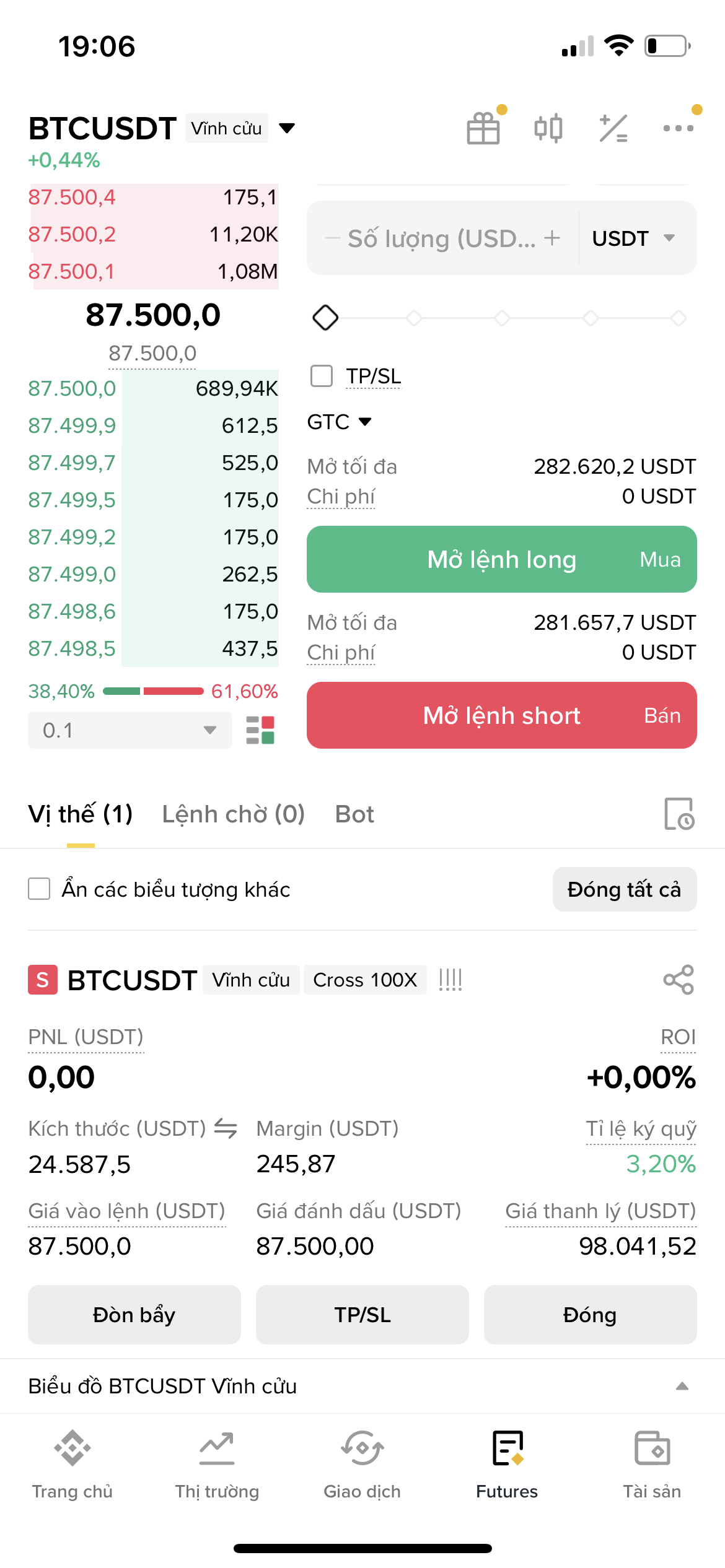Change the order book layout icon
The height and width of the screenshot is (1568, 725).
tap(260, 730)
